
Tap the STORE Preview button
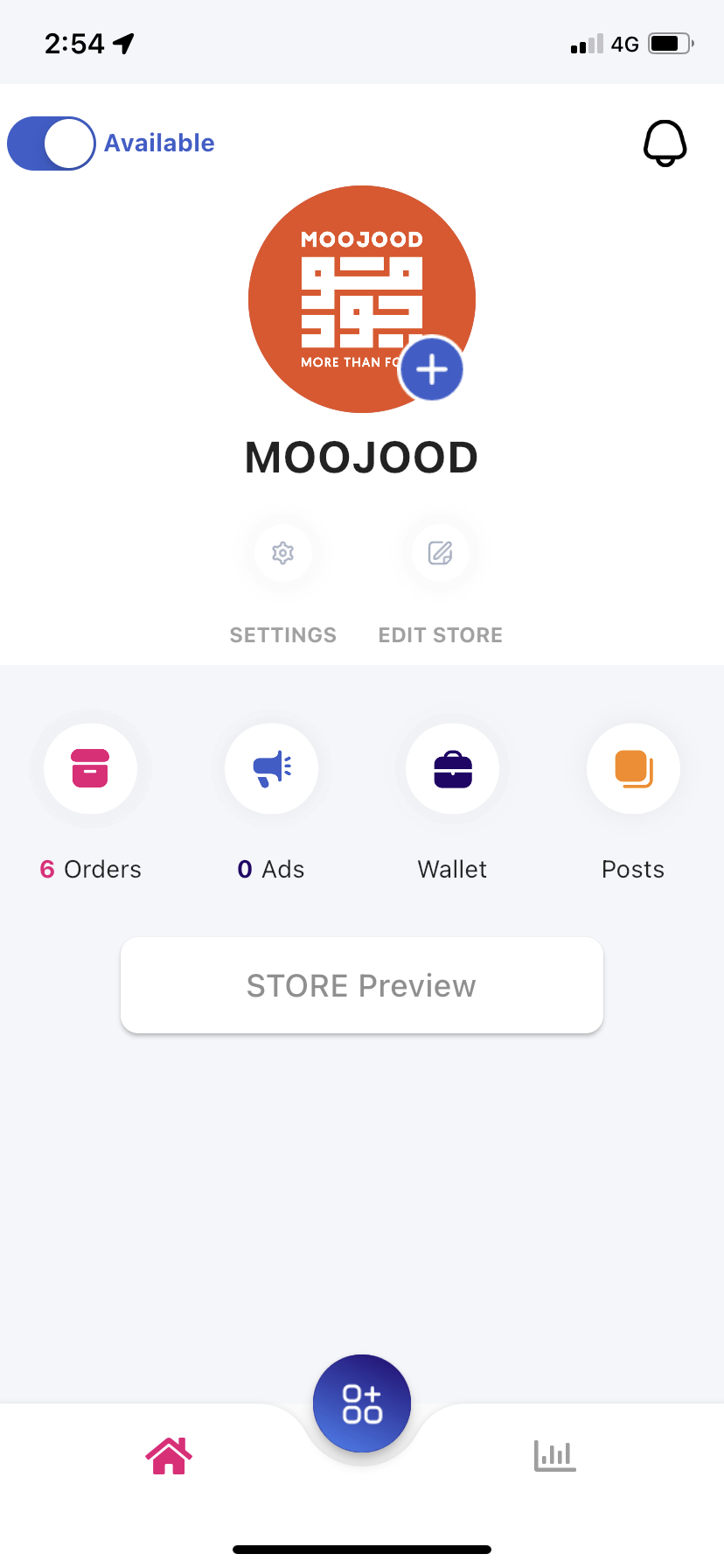[x=362, y=985]
